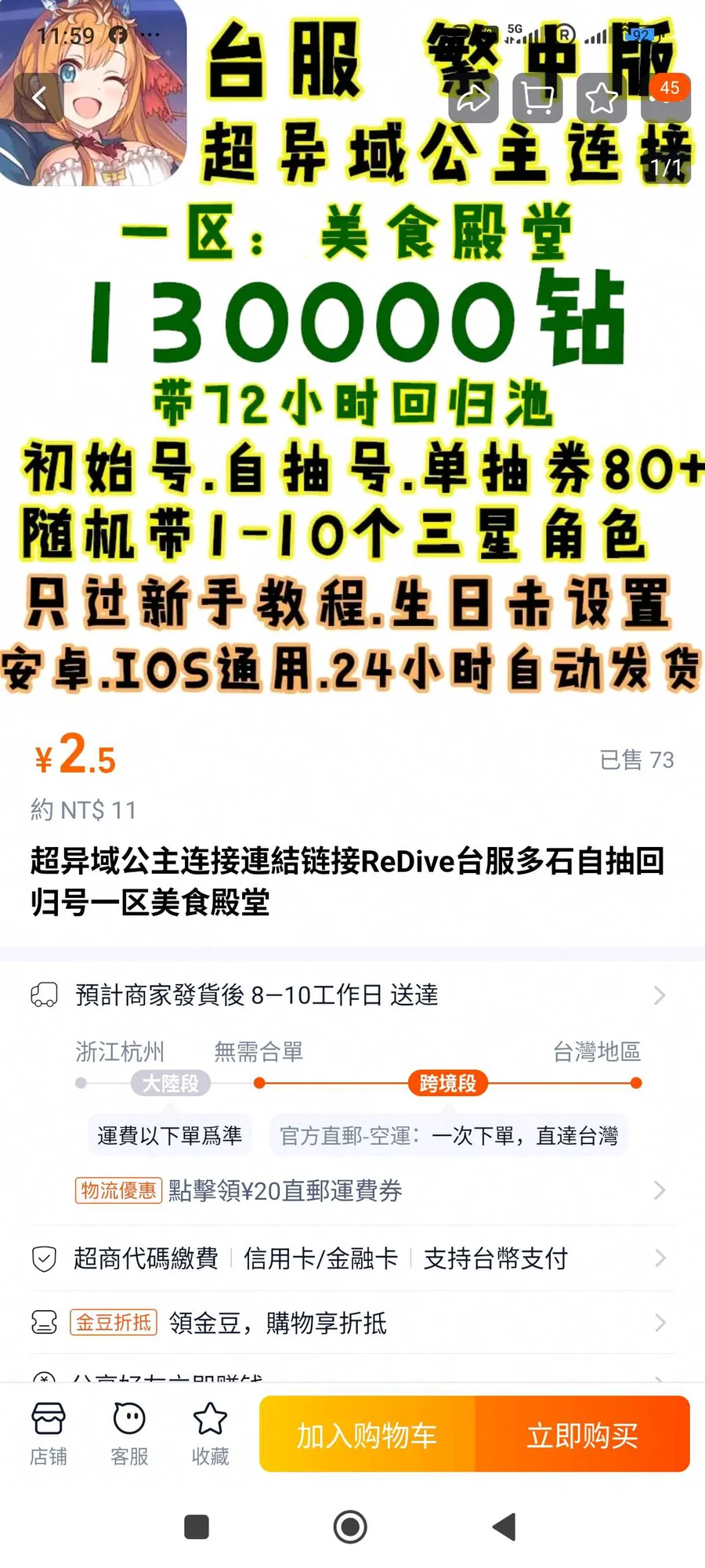Viewport: 705px width, 1568px height.
Task: Tap the system home button
Action: pos(350,1526)
